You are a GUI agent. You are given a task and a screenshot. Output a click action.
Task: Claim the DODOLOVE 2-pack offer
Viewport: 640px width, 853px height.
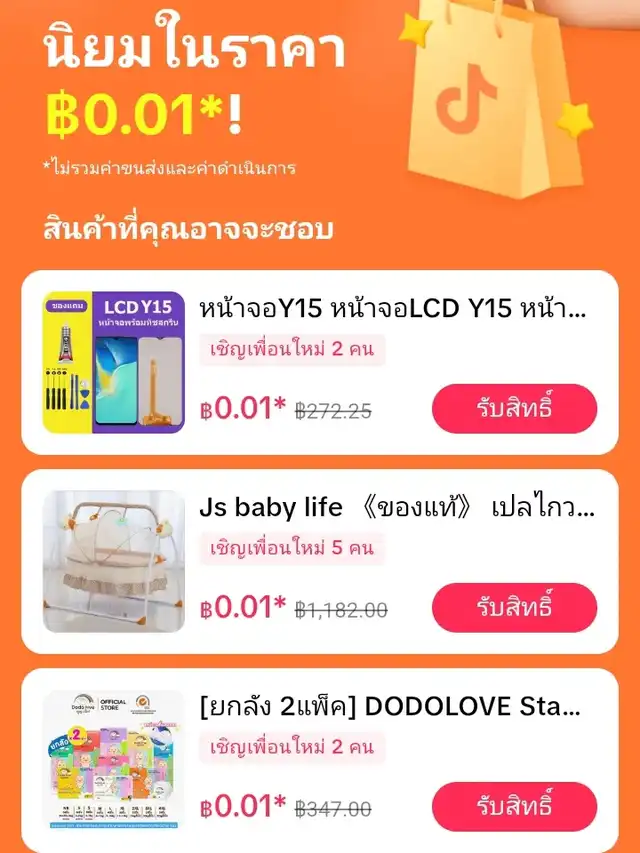click(x=514, y=806)
